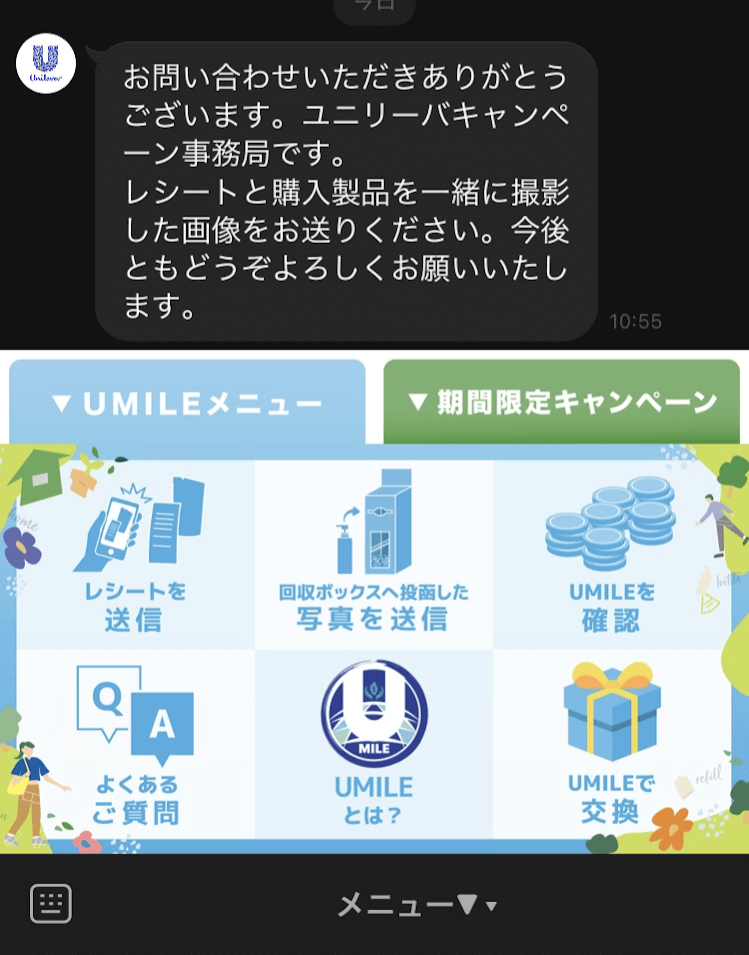Open よくあるご質問 tile
Viewport: 749px width, 955px height.
(x=136, y=745)
